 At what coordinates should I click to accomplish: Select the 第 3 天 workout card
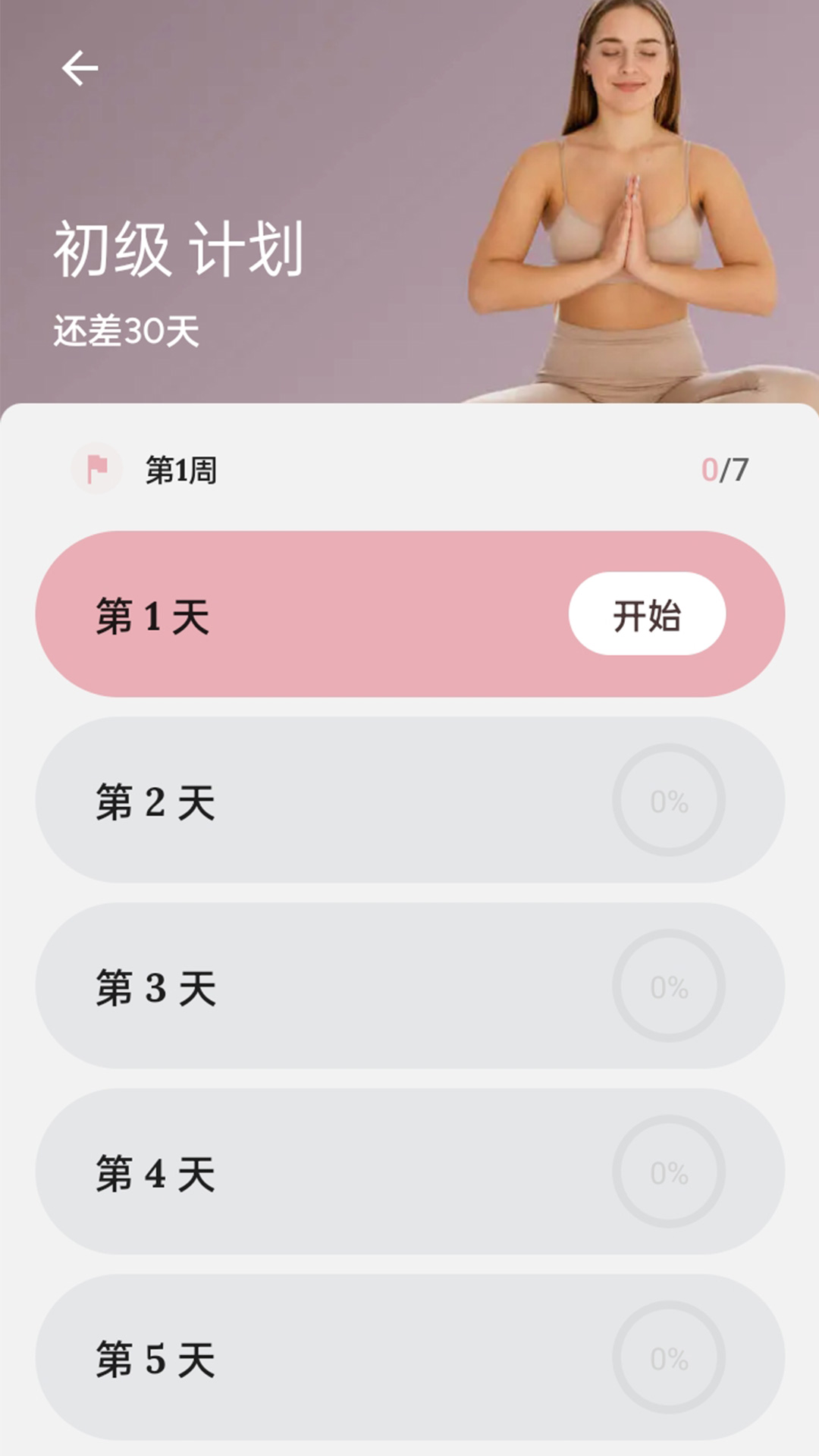[x=303, y=984]
